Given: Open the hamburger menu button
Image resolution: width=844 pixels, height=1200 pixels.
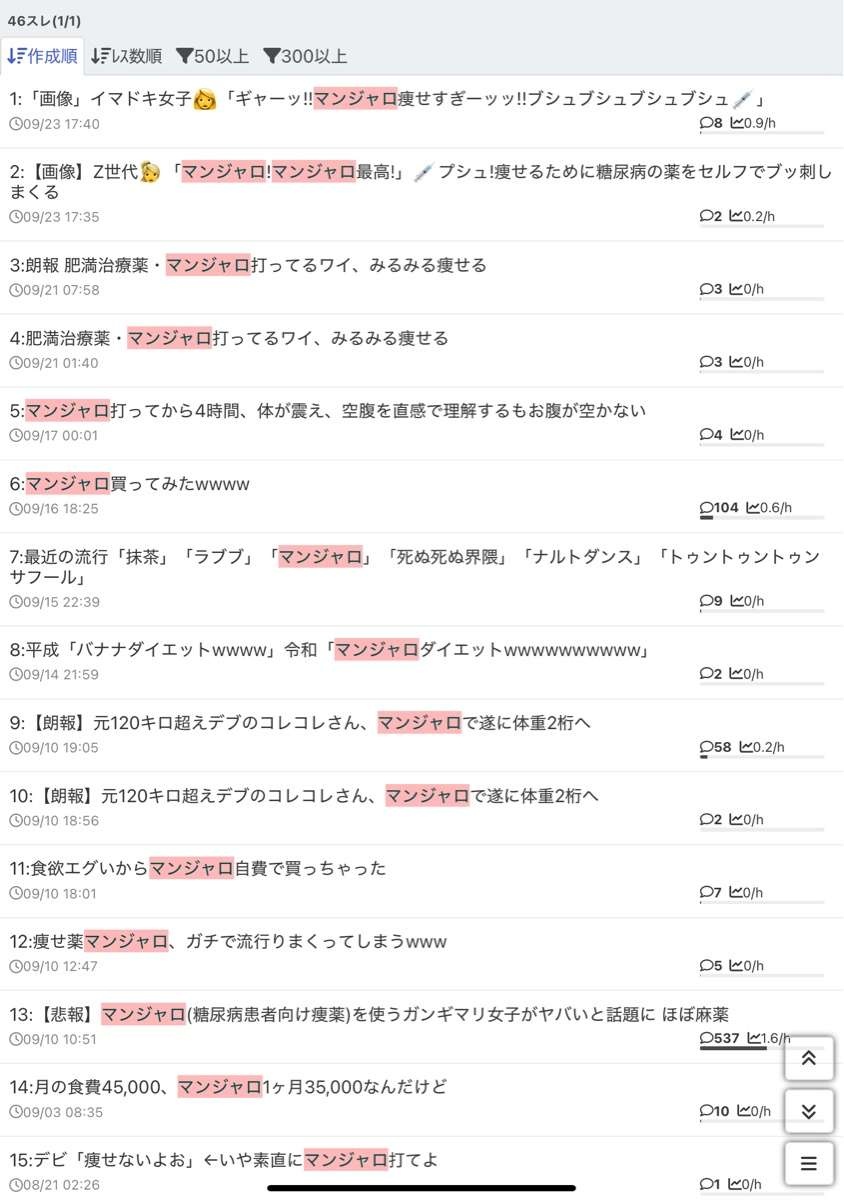Looking at the screenshot, I should (809, 1164).
